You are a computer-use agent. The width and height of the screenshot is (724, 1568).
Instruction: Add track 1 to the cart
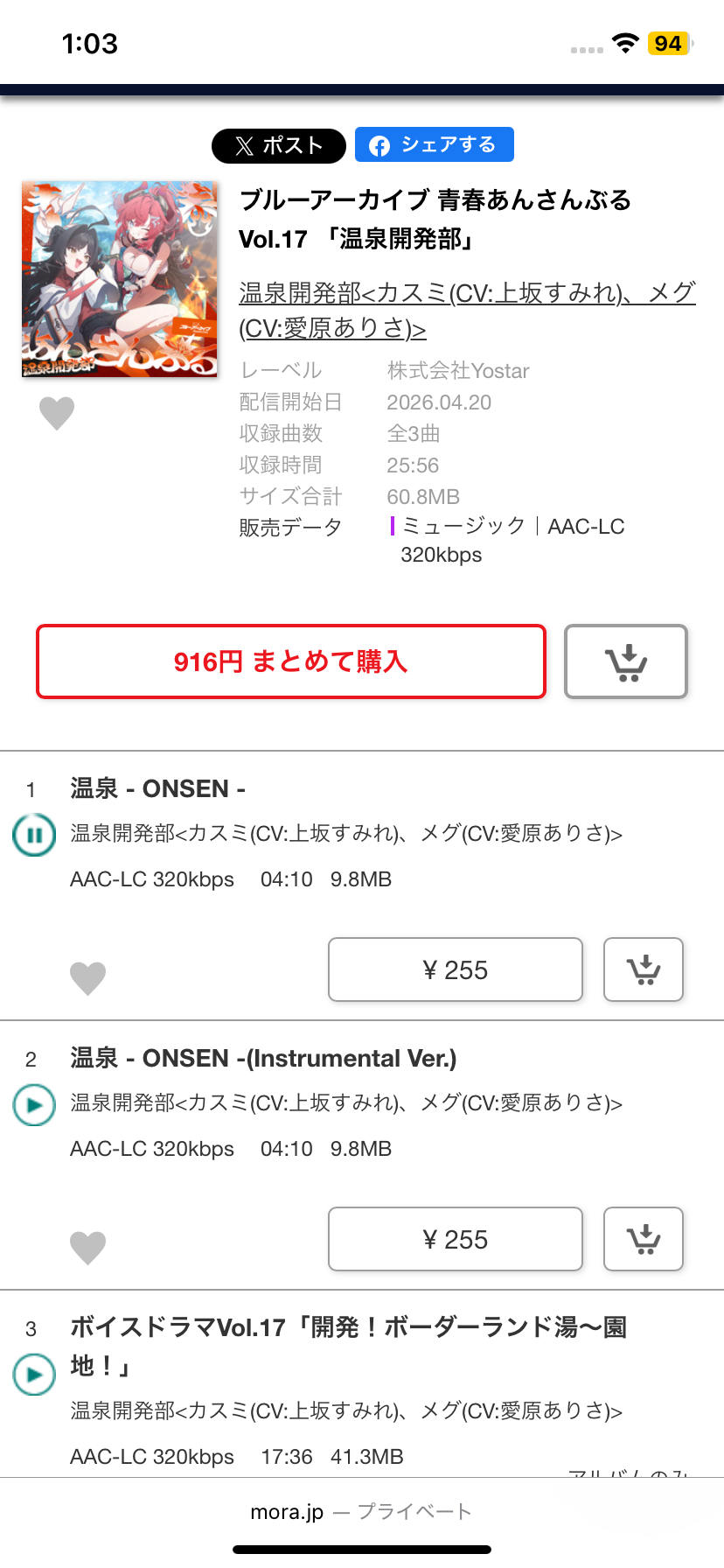point(644,969)
